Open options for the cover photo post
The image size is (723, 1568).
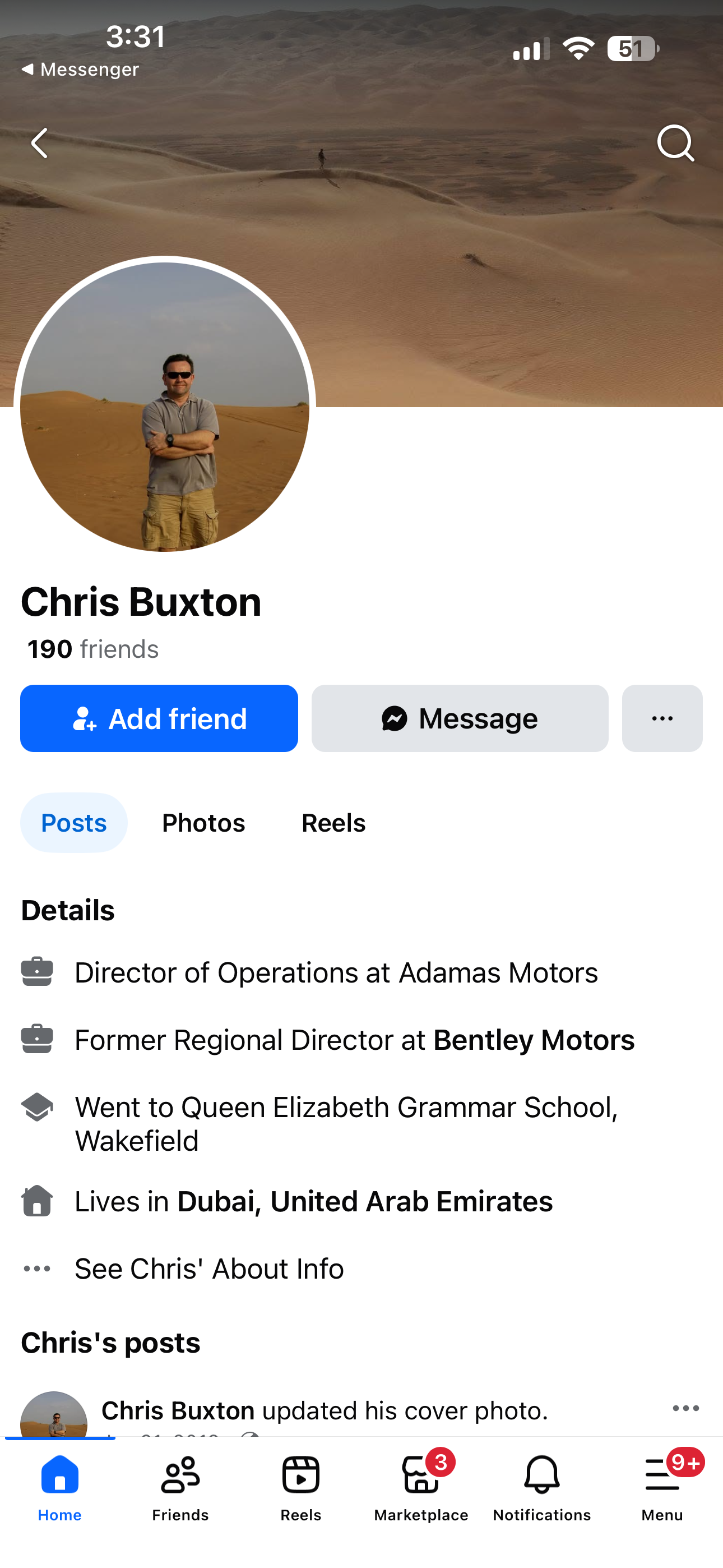[685, 1408]
